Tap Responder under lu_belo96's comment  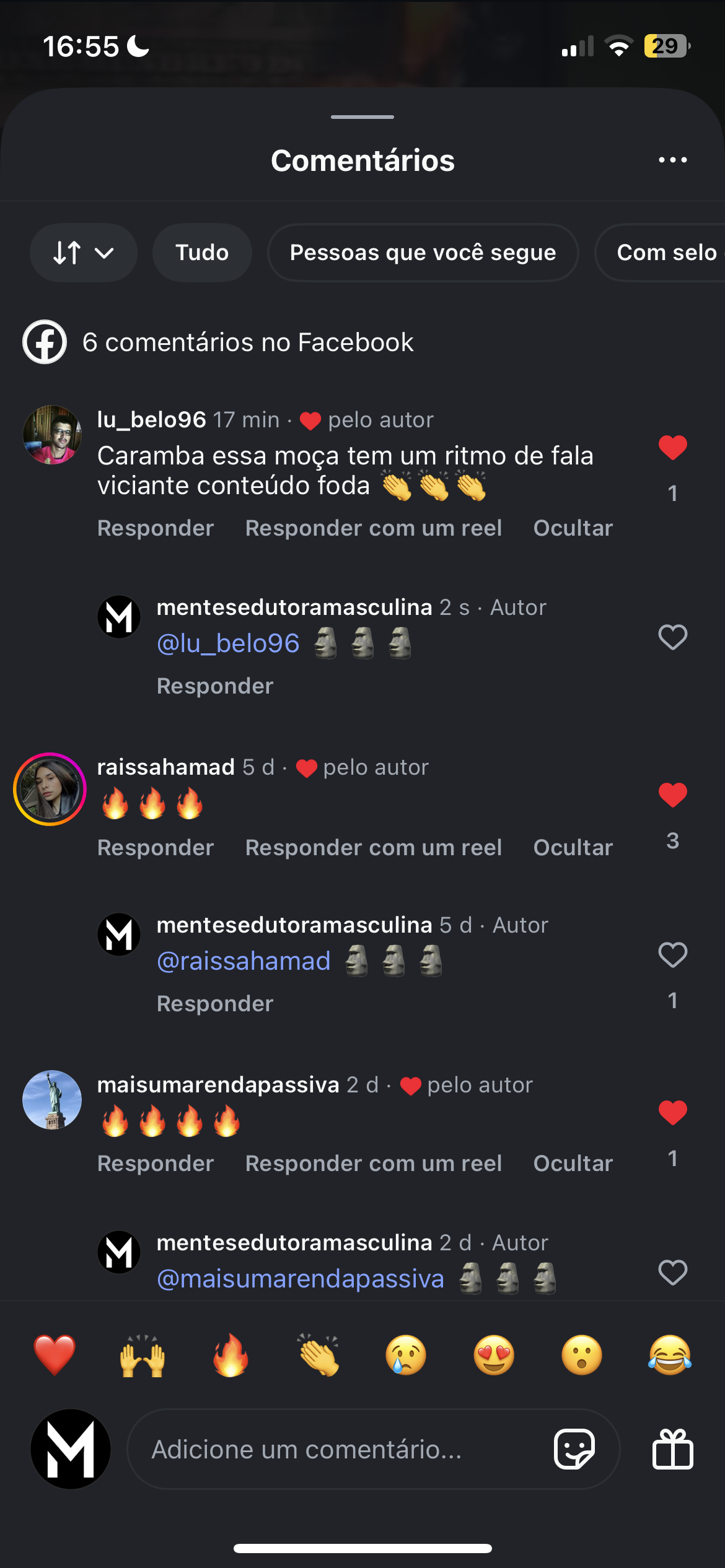(x=156, y=528)
